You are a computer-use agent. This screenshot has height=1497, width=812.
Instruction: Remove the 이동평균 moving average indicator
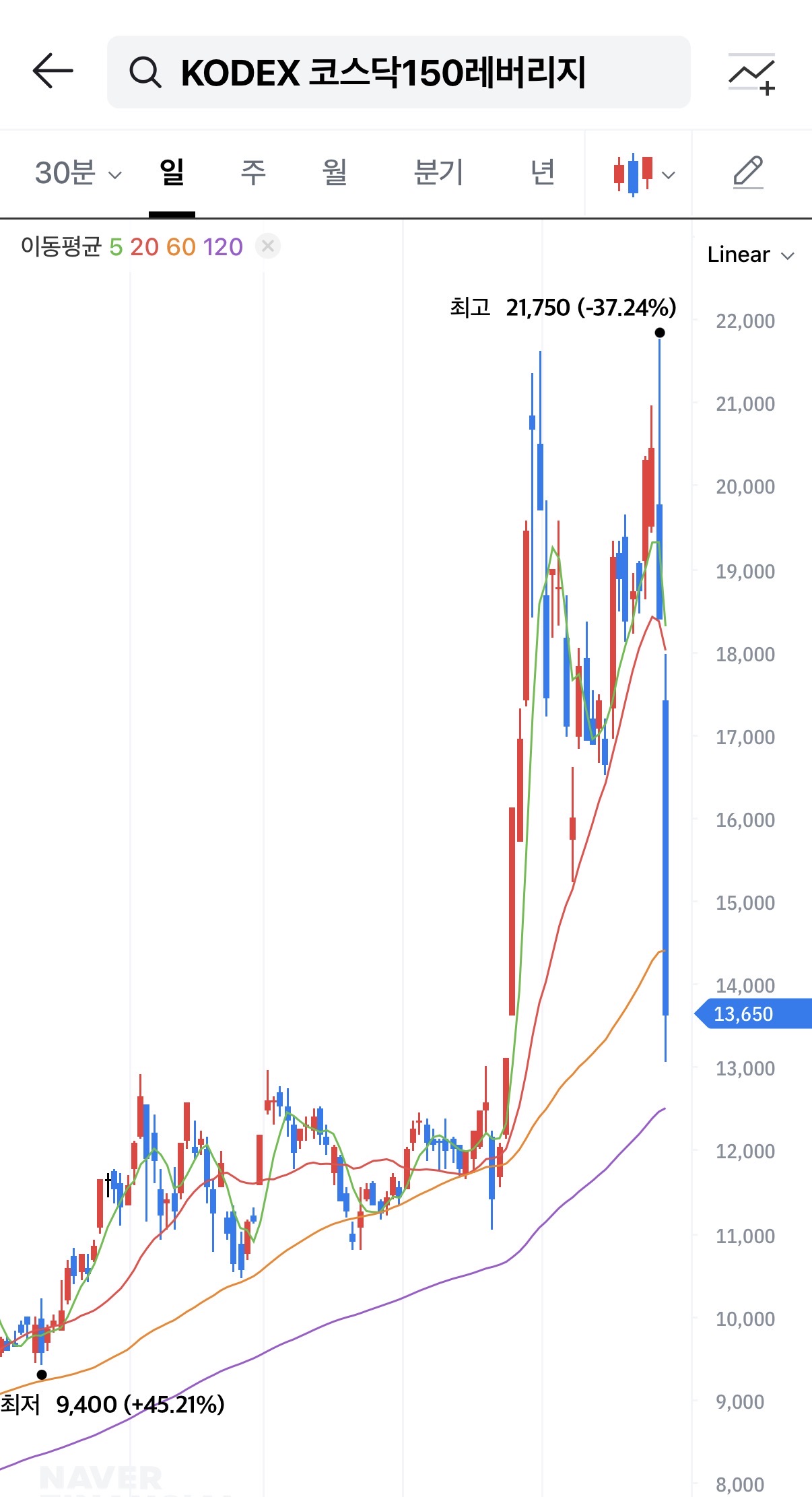tap(268, 246)
